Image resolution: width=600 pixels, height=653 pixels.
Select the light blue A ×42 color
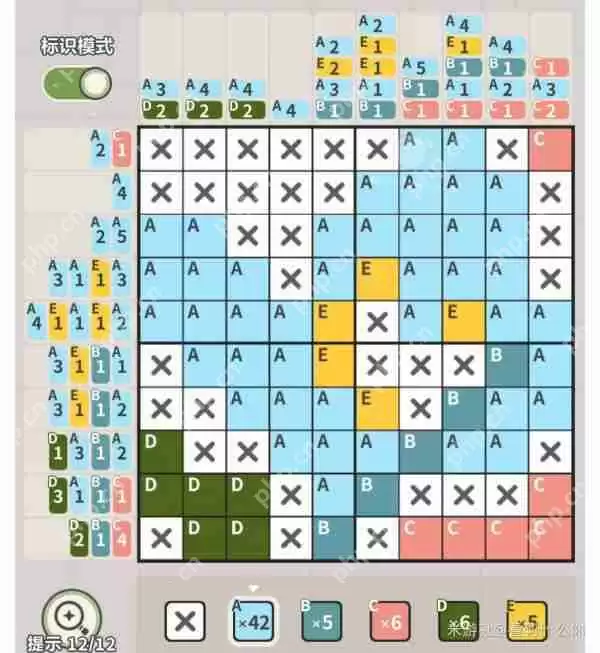[x=254, y=621]
